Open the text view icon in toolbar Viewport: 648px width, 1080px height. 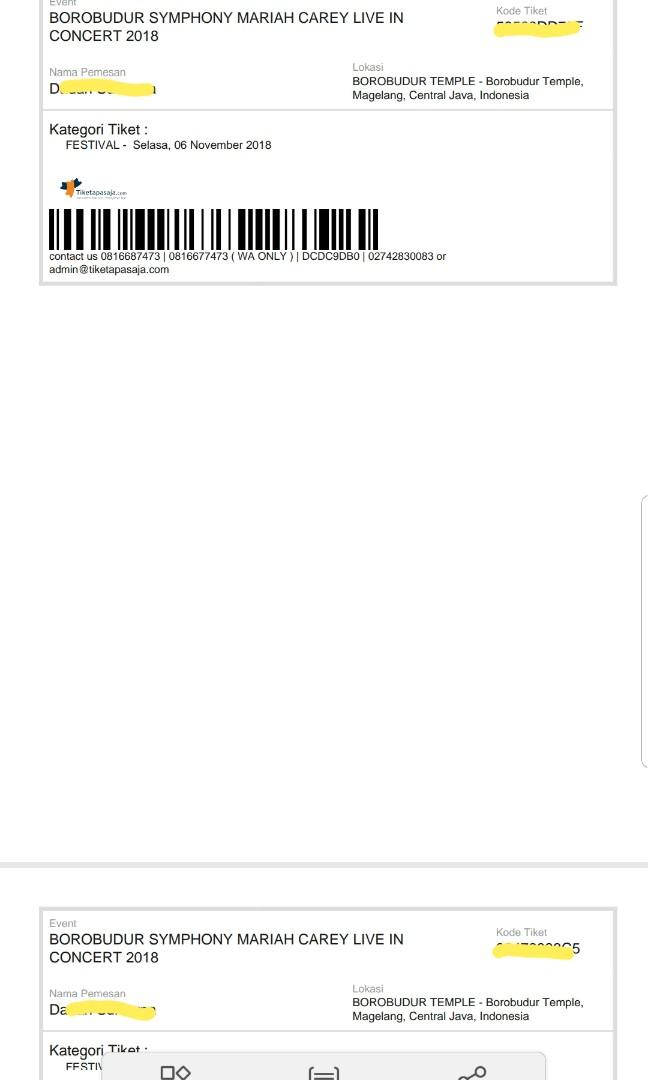pyautogui.click(x=324, y=1073)
